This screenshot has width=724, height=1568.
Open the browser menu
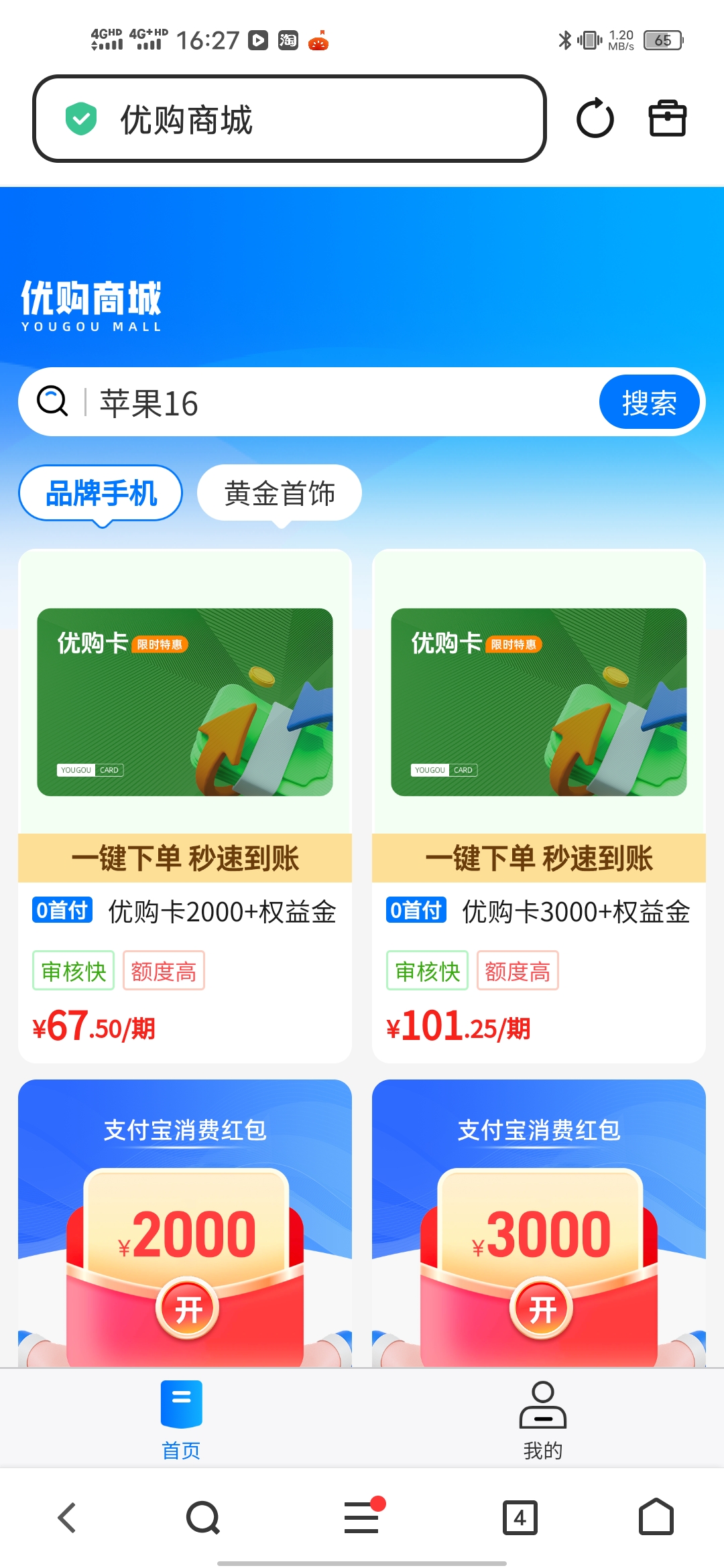(x=362, y=1518)
